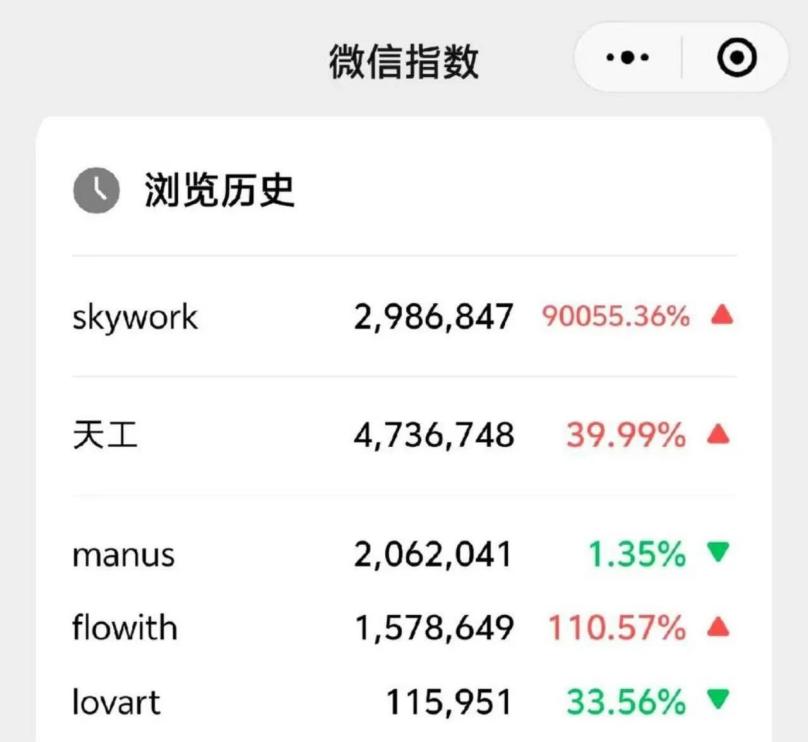
Task: Open the mini program more options menu
Action: point(628,59)
